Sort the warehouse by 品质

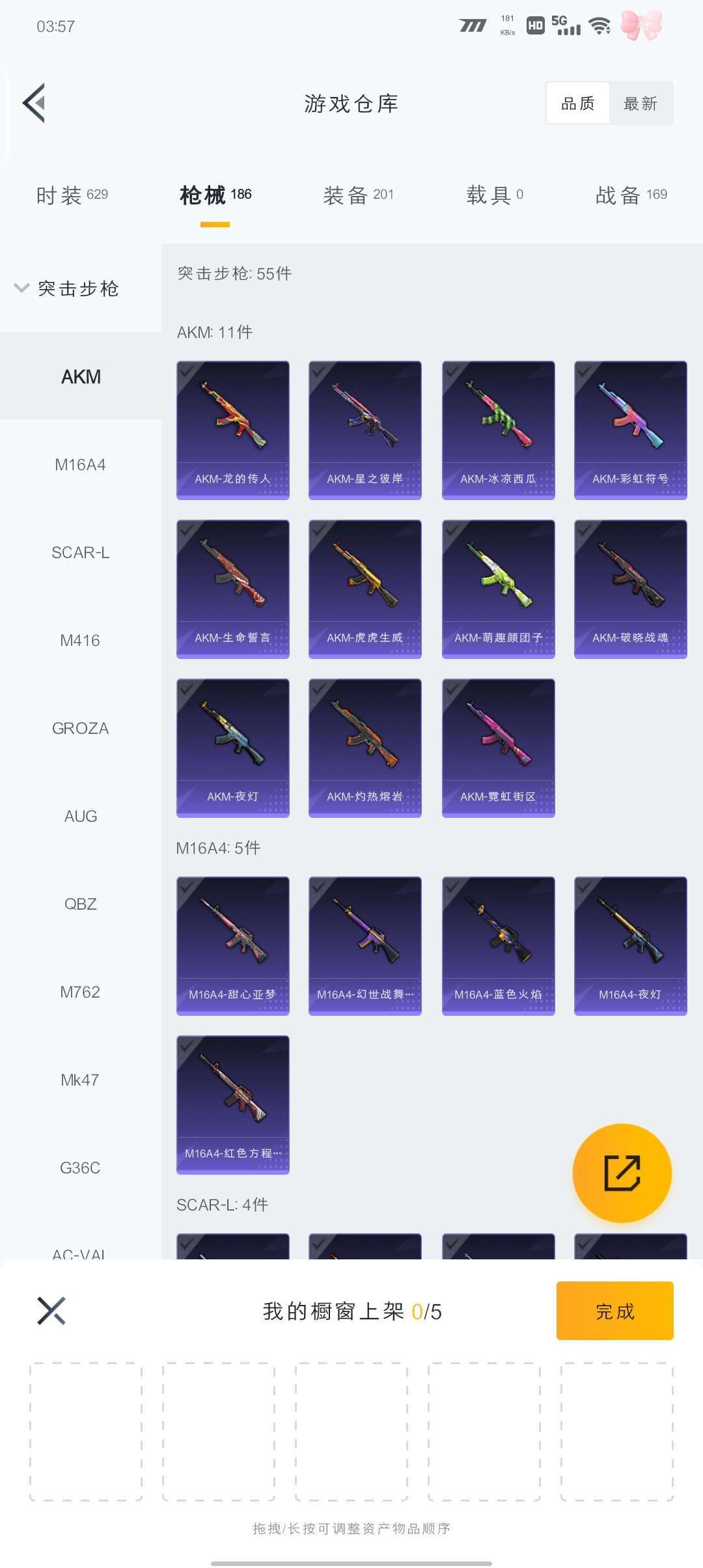click(578, 104)
